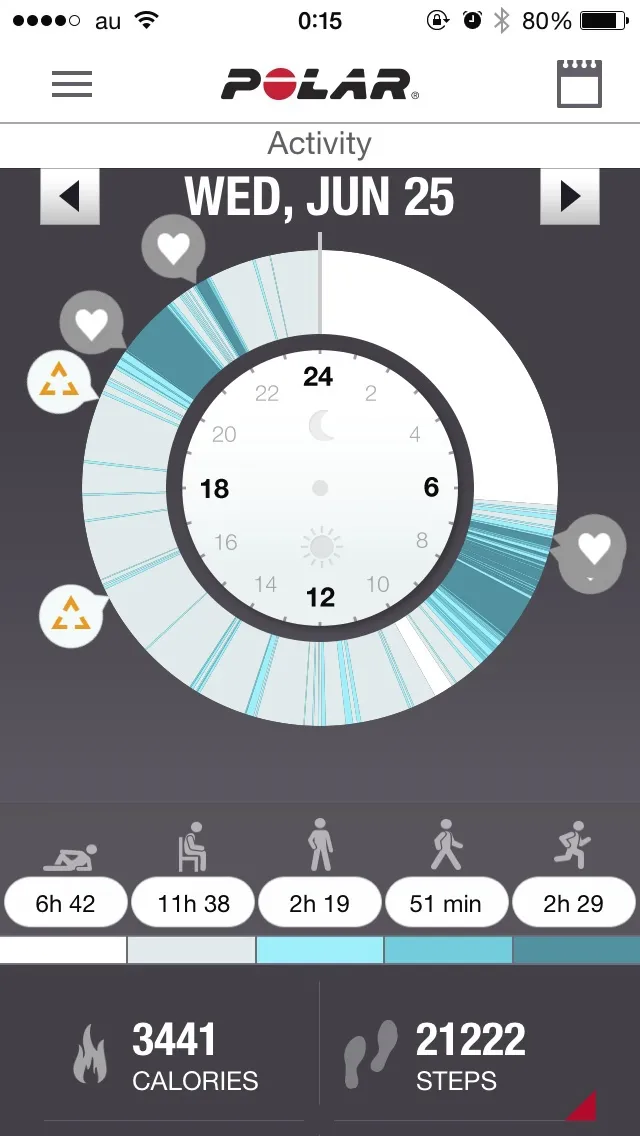
Task: Go to the previous day
Action: [70, 196]
